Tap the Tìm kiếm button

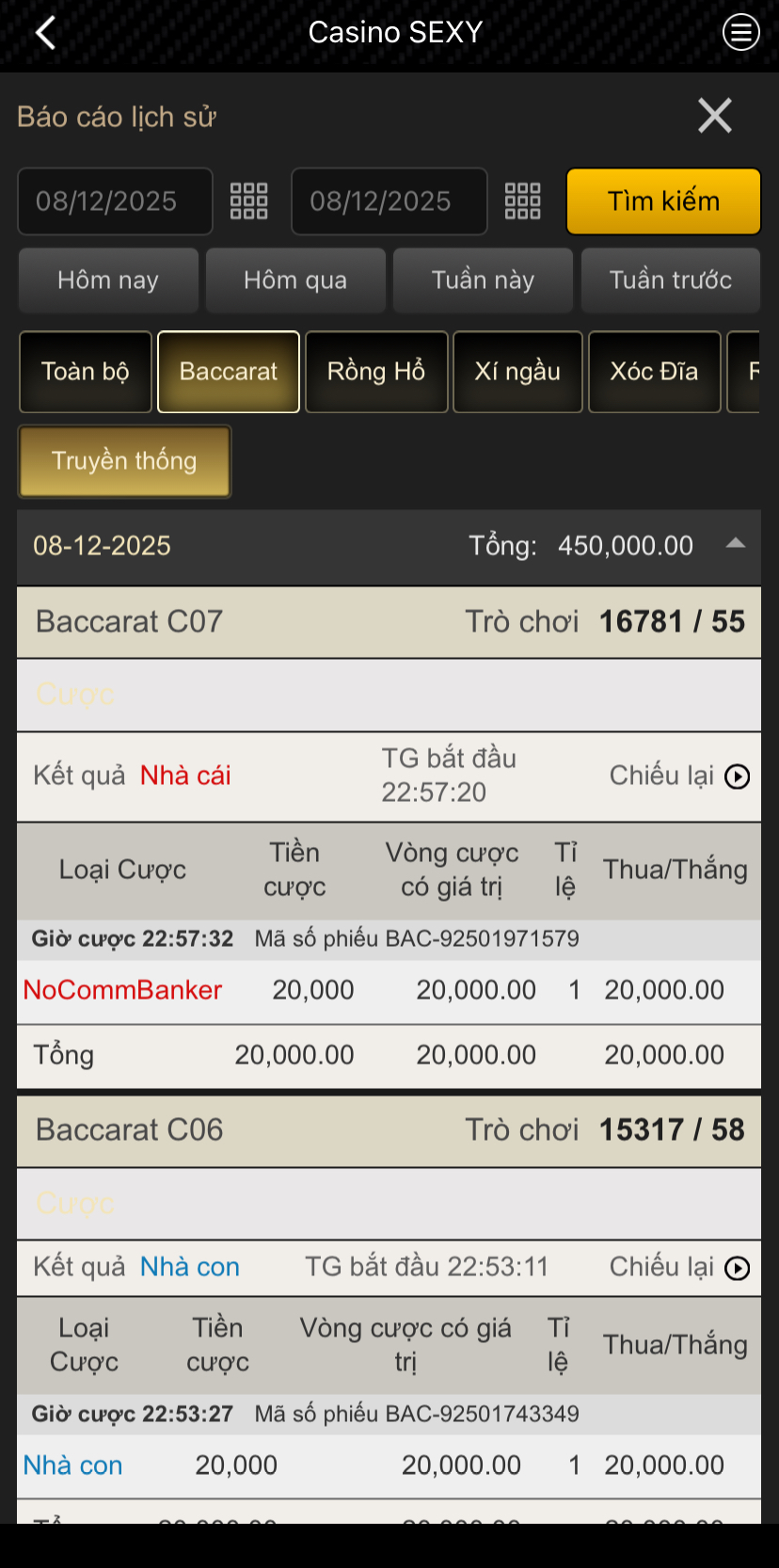(x=663, y=201)
